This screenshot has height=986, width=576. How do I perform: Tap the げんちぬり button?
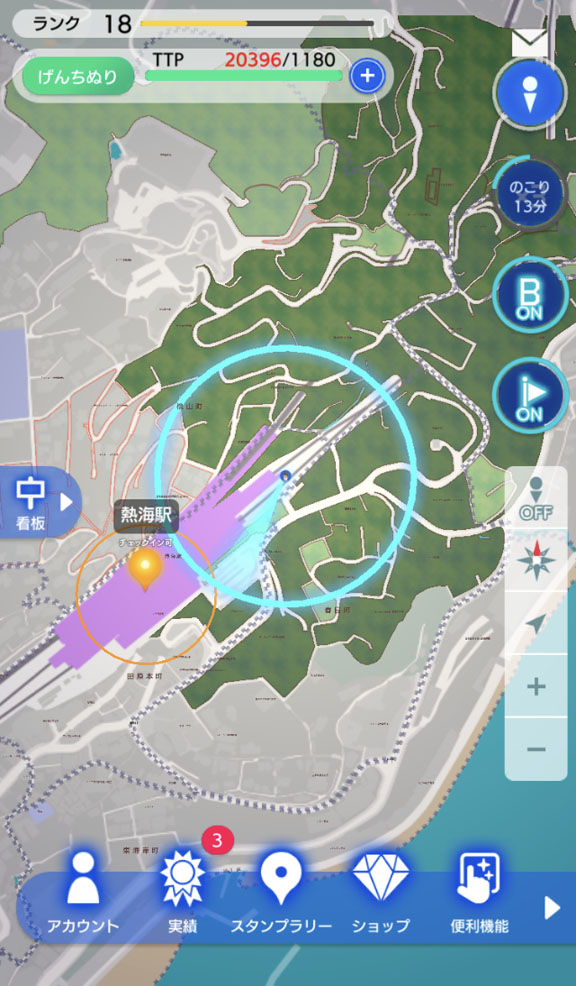click(79, 77)
